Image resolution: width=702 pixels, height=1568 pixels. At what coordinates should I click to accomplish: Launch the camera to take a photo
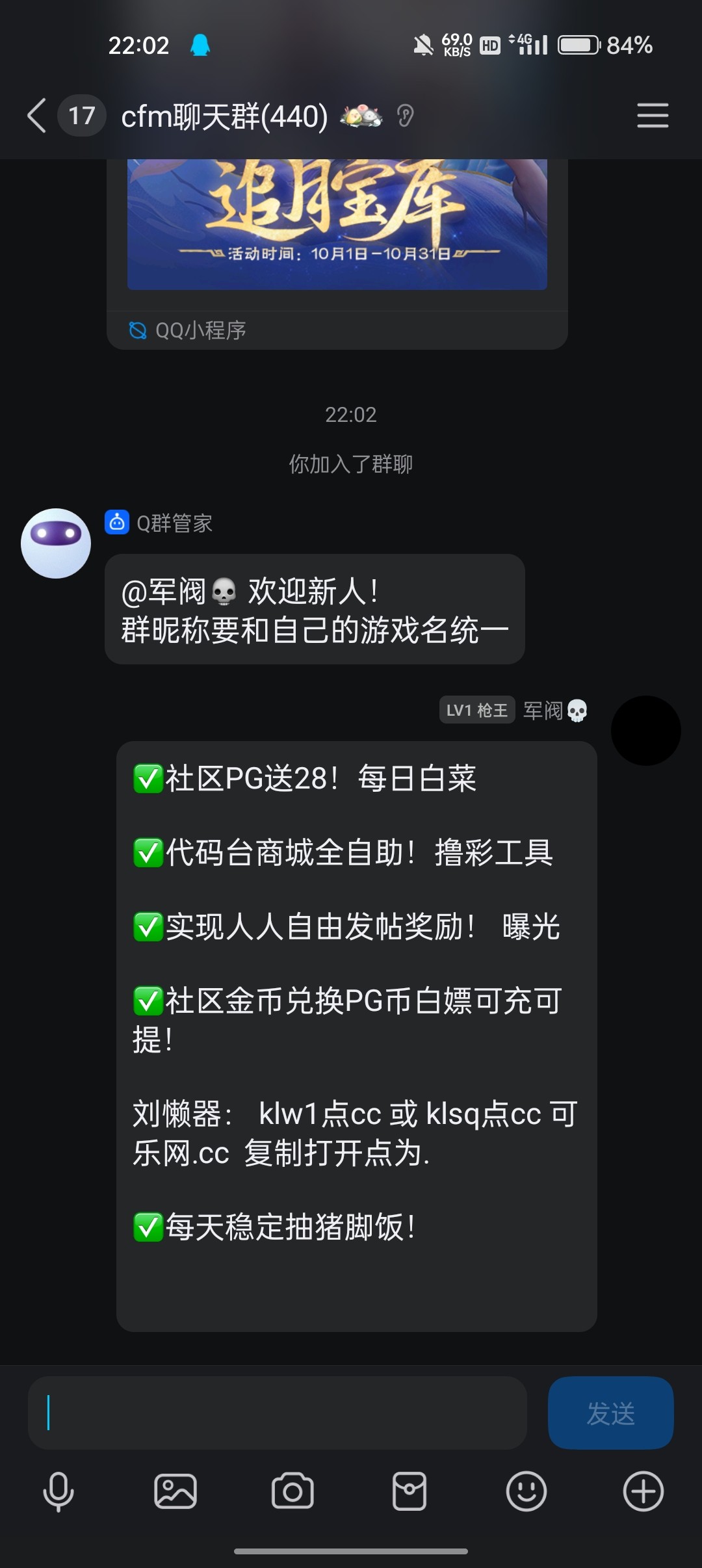(292, 1491)
